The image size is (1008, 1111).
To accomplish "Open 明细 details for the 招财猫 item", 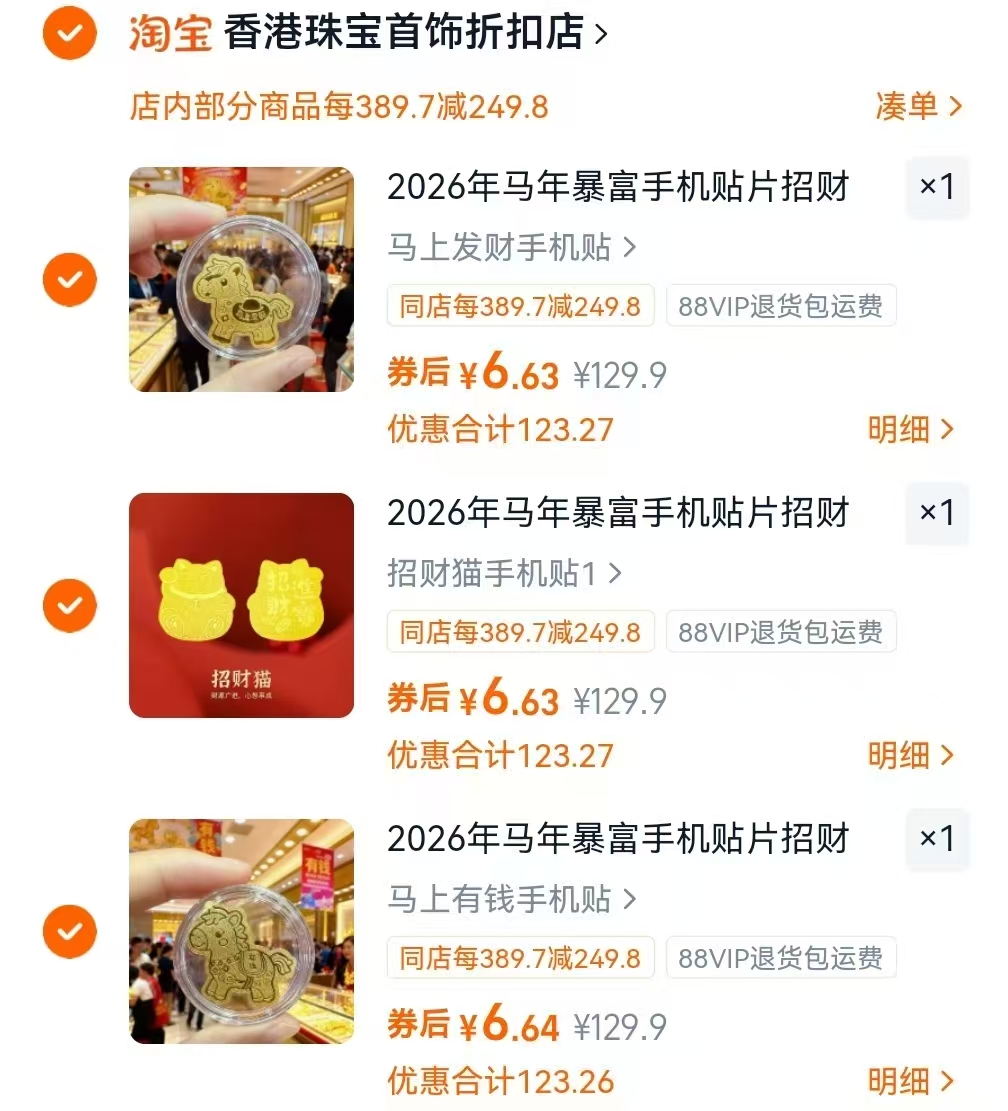I will pos(913,756).
